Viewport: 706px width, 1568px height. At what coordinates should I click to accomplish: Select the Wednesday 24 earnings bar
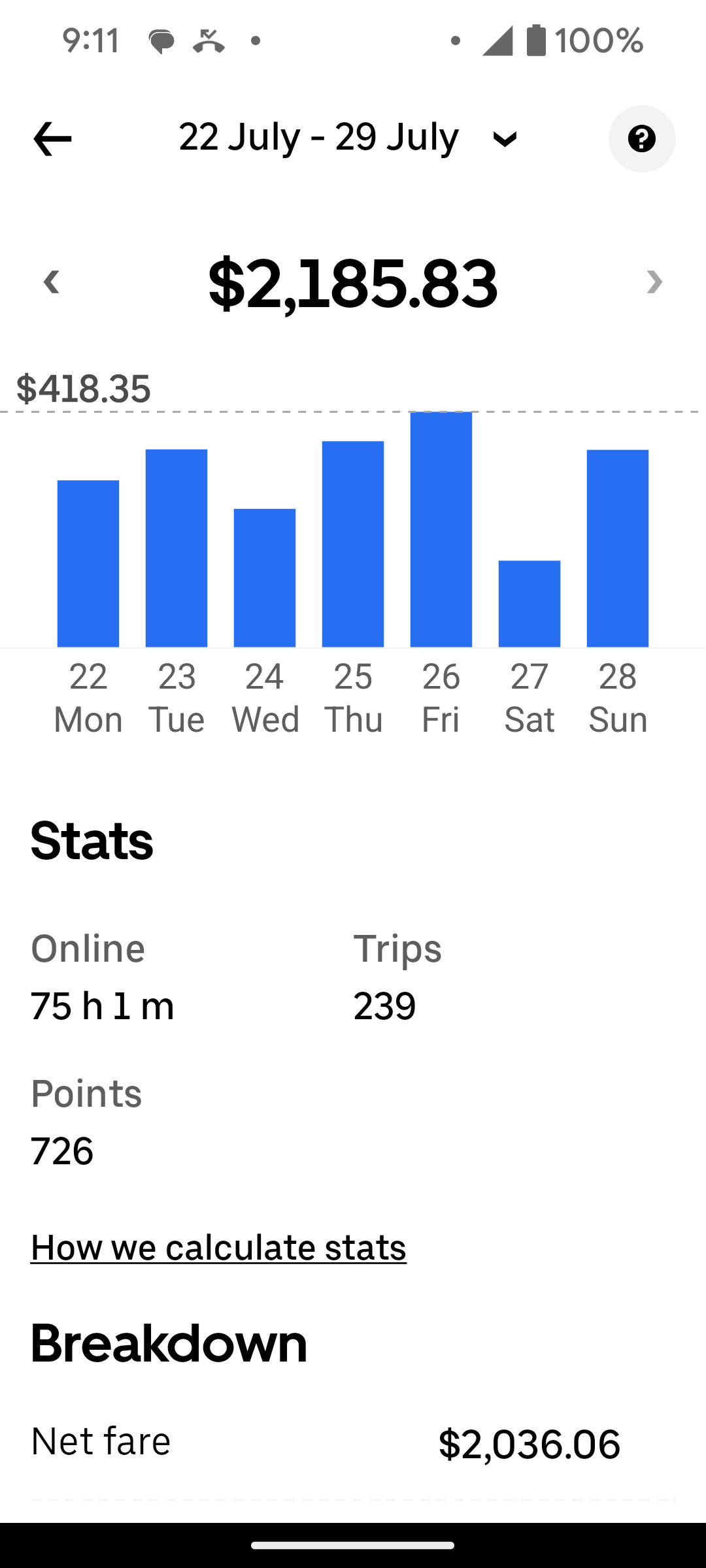[265, 578]
